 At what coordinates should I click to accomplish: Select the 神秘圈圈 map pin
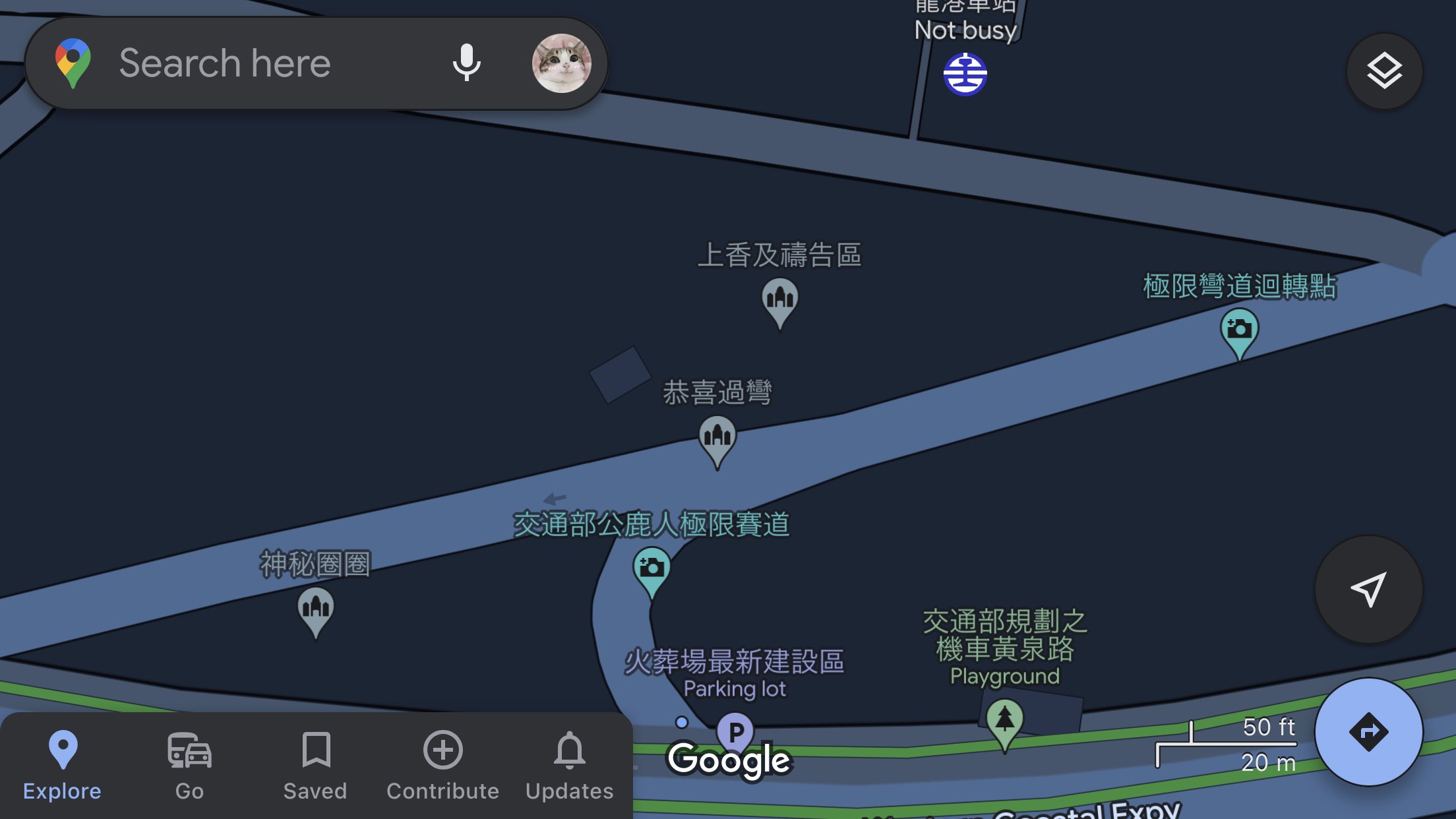tap(315, 609)
